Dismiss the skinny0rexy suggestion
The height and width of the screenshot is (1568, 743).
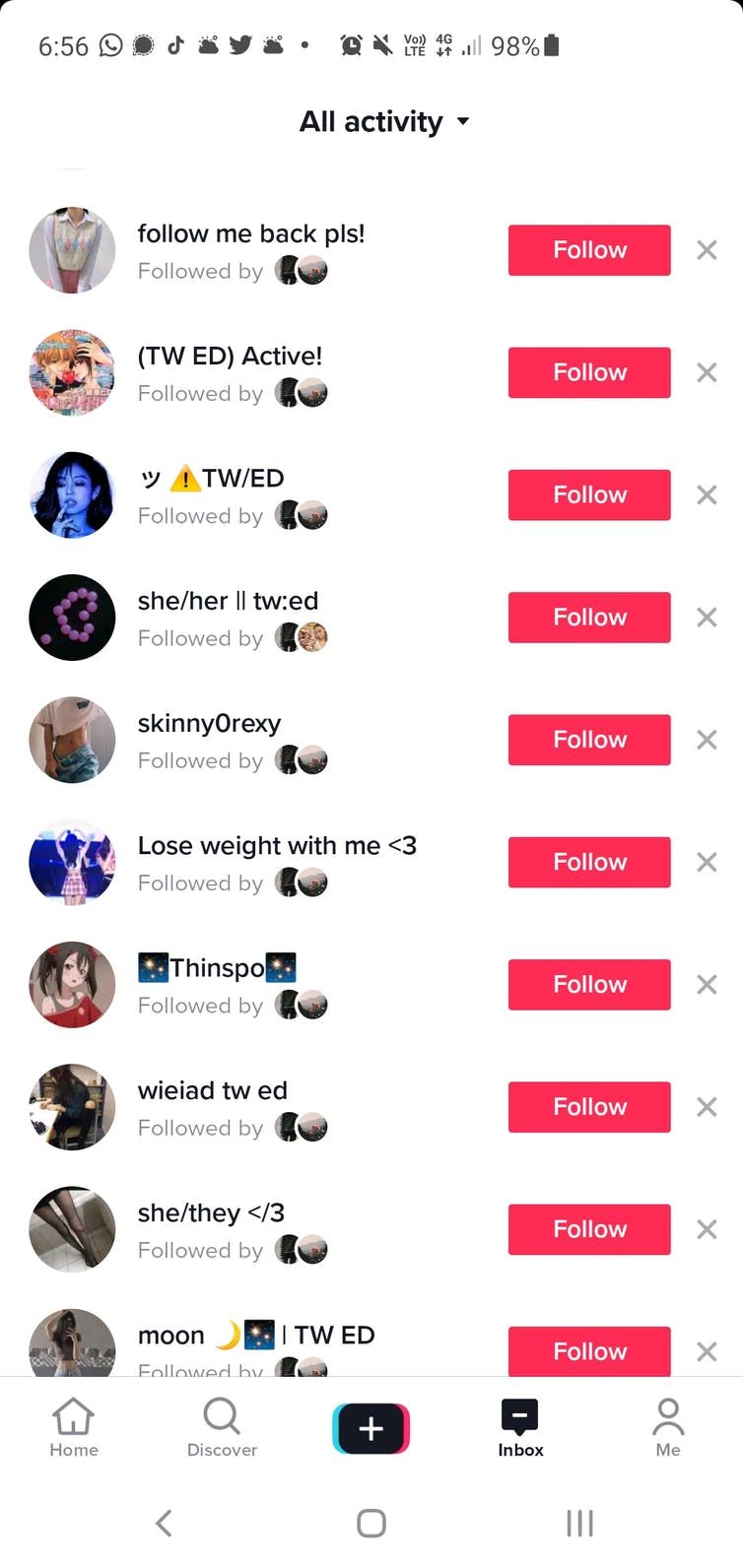[707, 740]
